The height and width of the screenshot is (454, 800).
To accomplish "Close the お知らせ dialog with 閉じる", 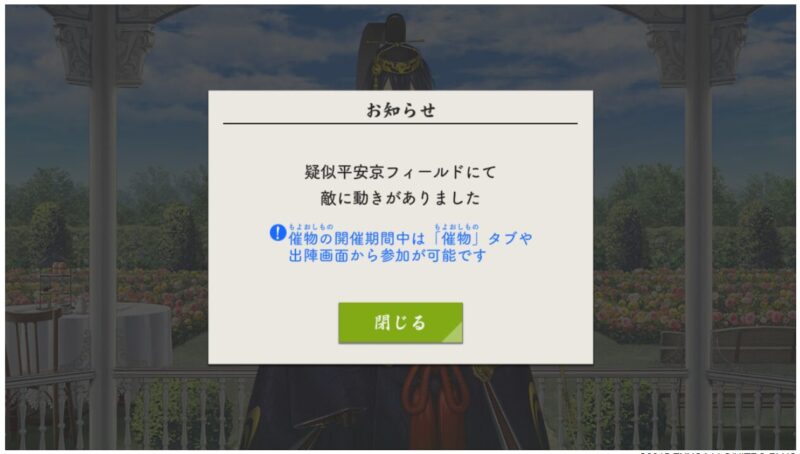I will [x=400, y=322].
